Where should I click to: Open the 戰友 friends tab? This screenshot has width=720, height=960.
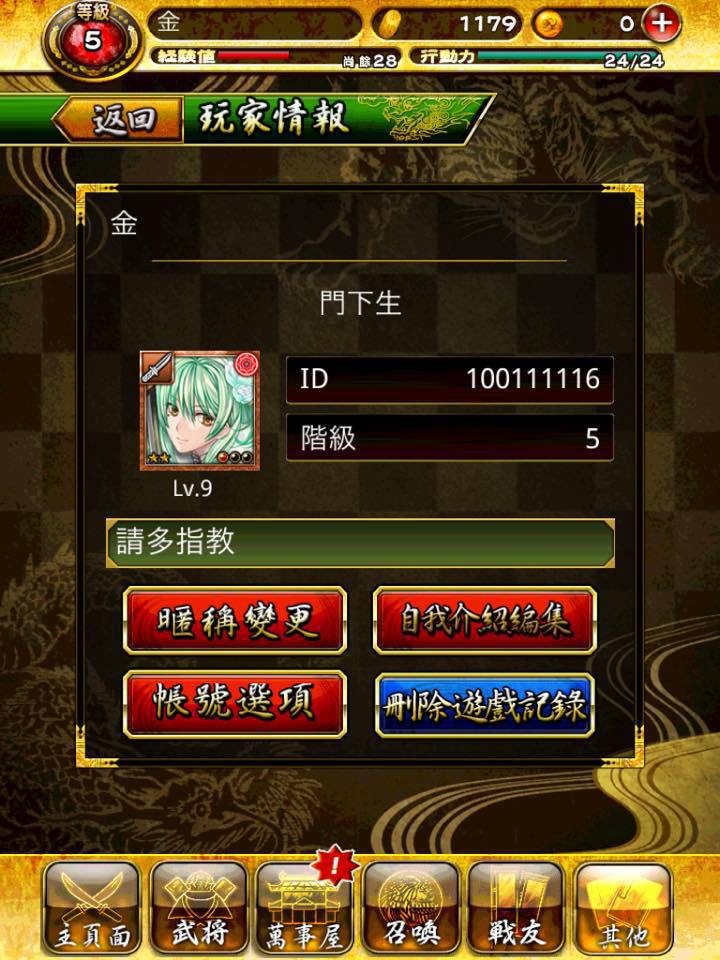pyautogui.click(x=517, y=908)
